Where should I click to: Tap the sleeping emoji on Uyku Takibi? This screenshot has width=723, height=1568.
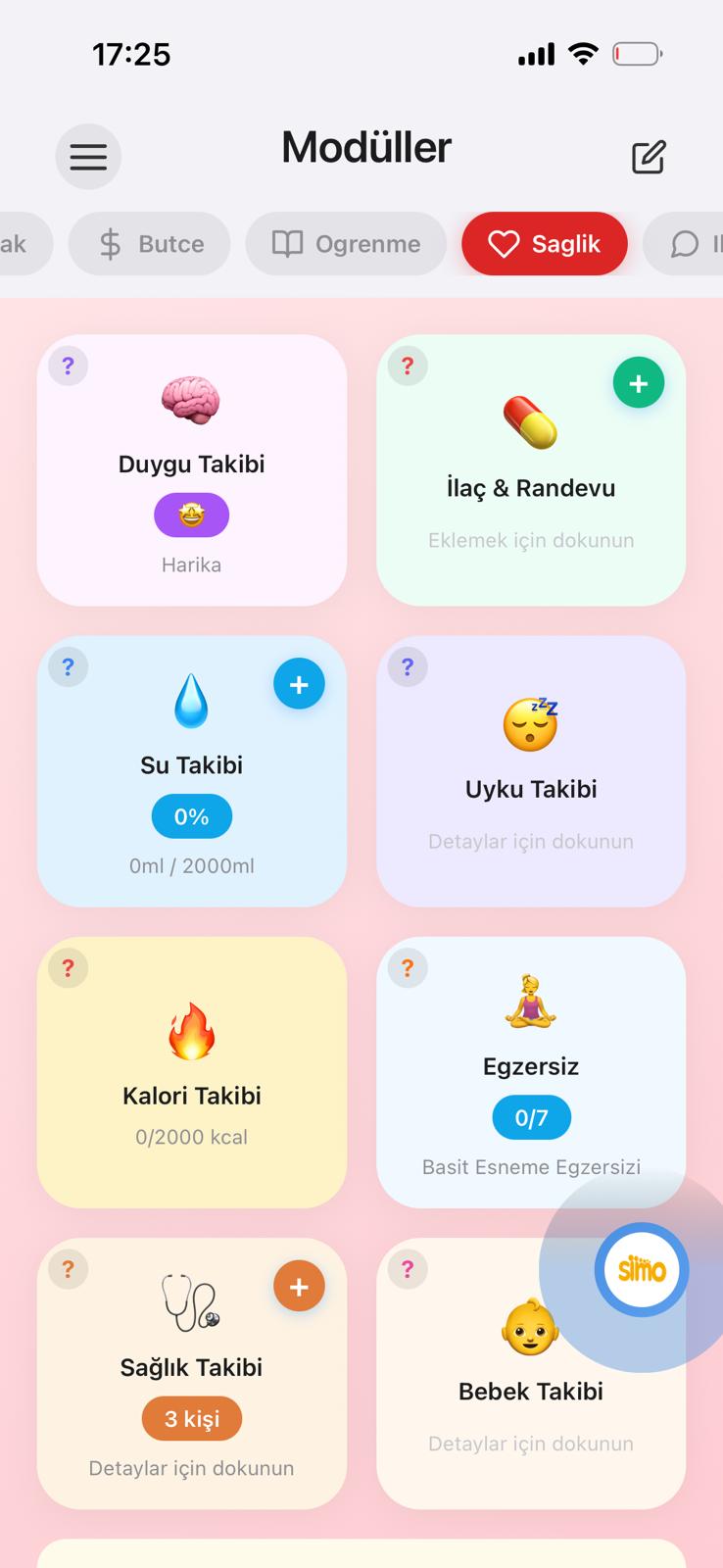click(x=530, y=724)
